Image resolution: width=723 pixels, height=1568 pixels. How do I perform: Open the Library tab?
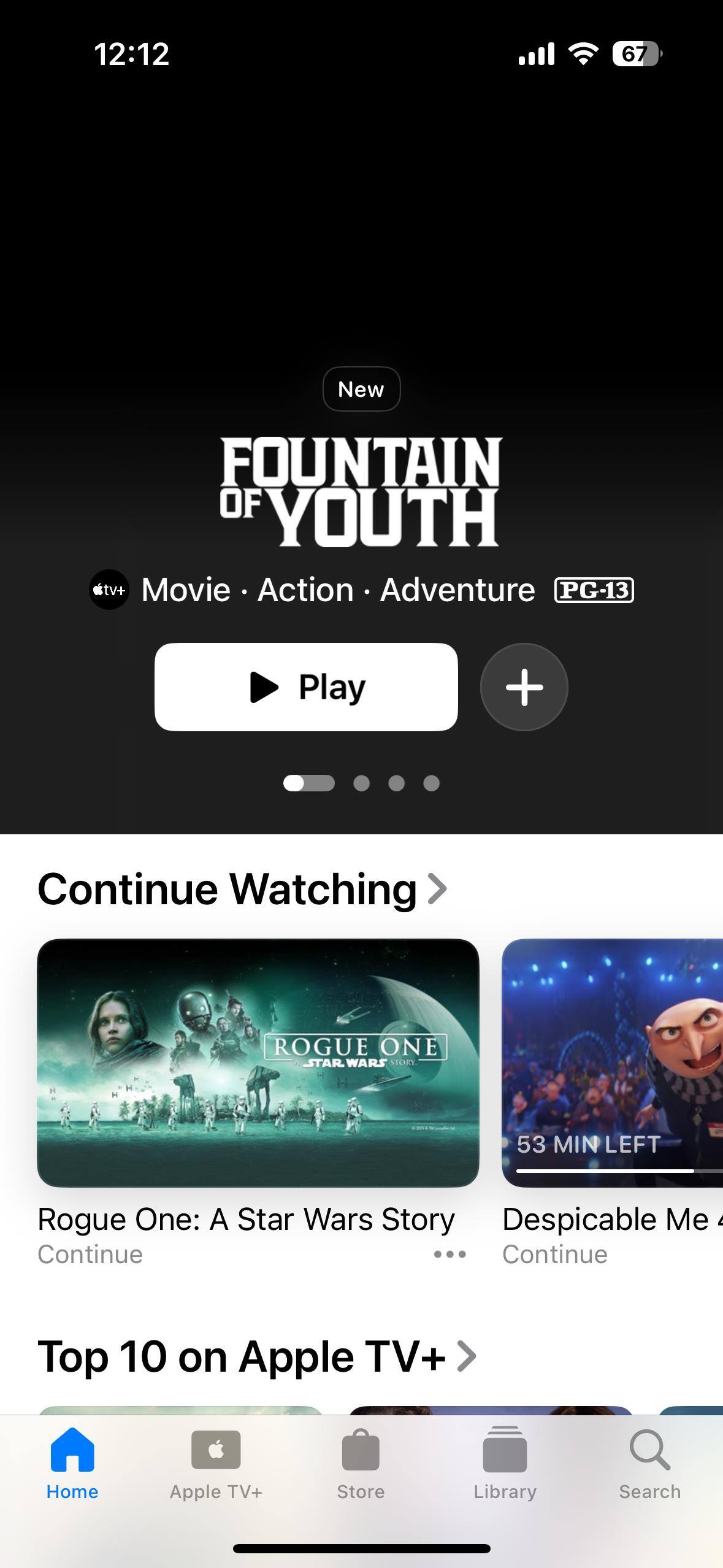505,1463
